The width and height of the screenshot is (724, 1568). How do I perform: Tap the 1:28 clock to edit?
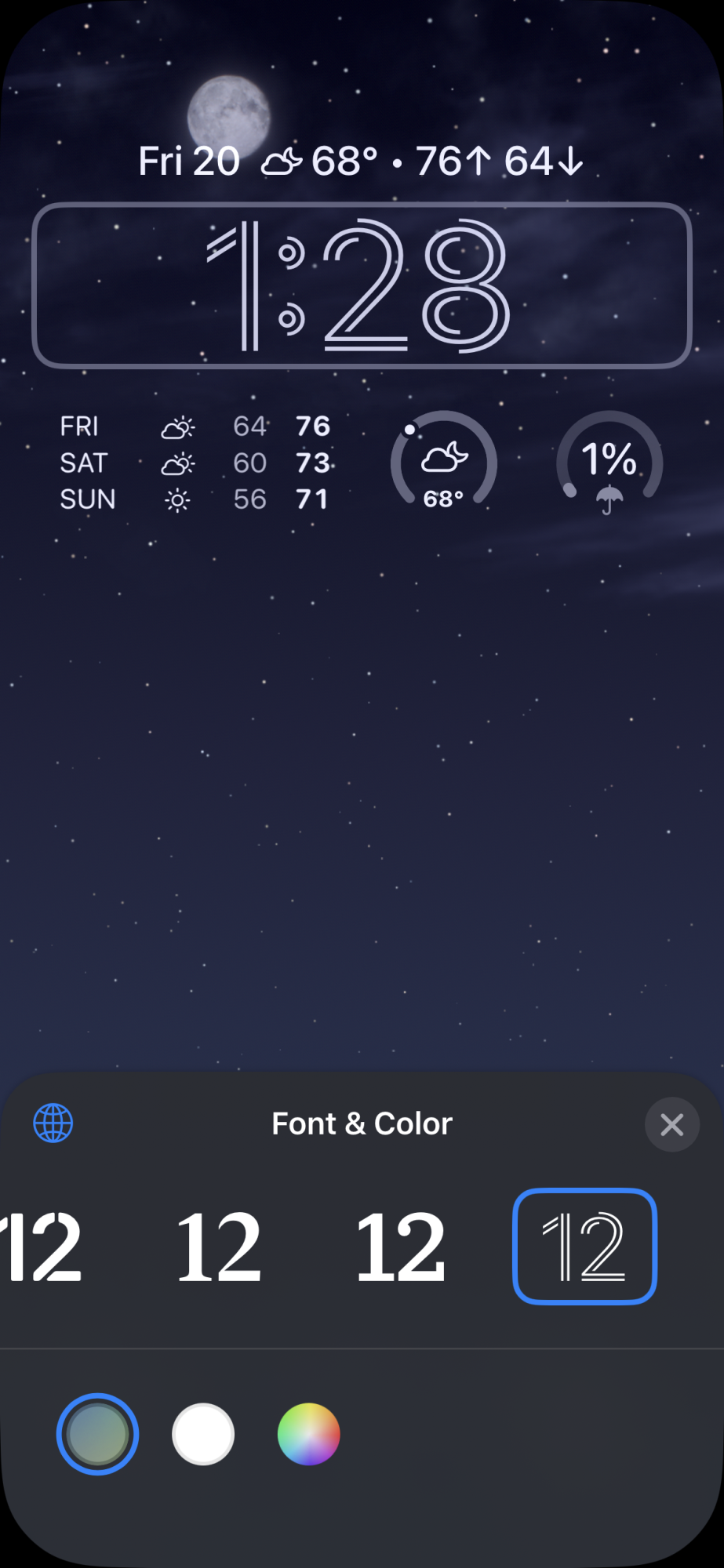coord(362,285)
